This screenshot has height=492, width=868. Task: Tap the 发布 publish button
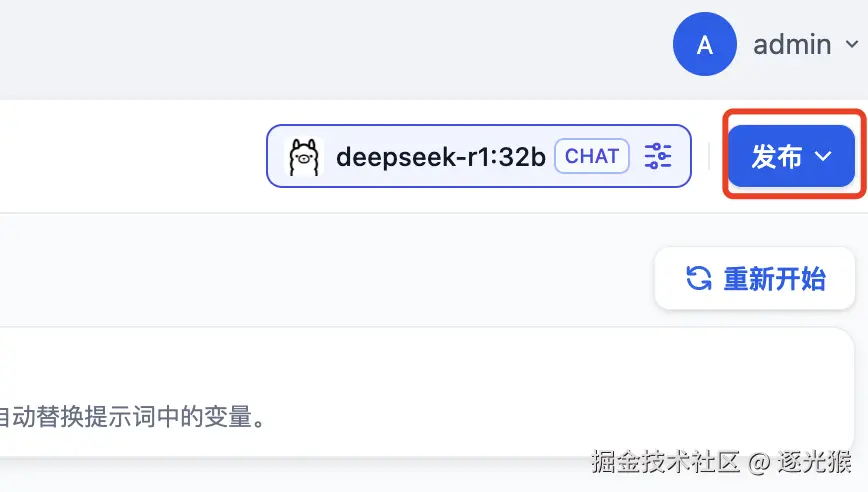[x=790, y=156]
